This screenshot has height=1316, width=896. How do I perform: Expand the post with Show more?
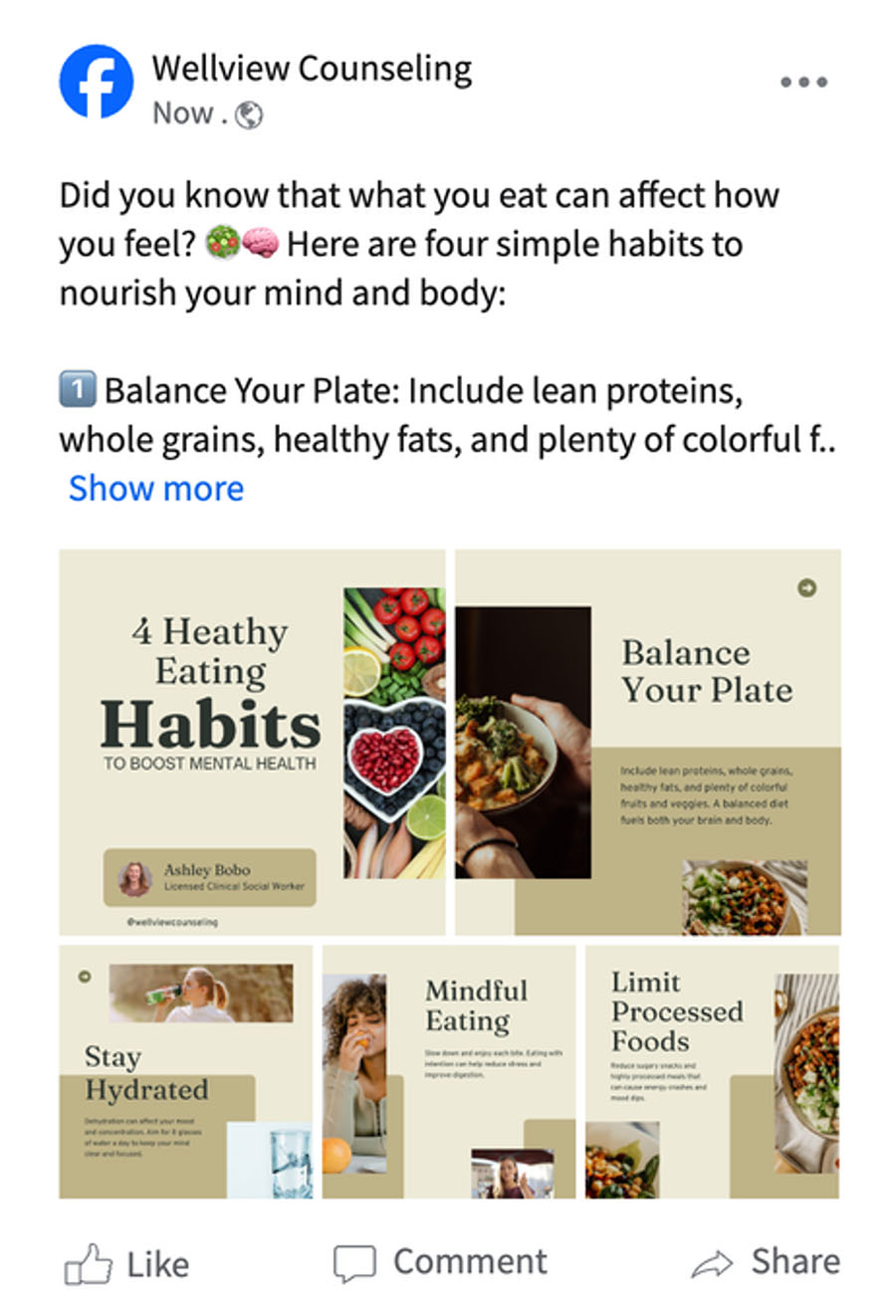tap(156, 488)
